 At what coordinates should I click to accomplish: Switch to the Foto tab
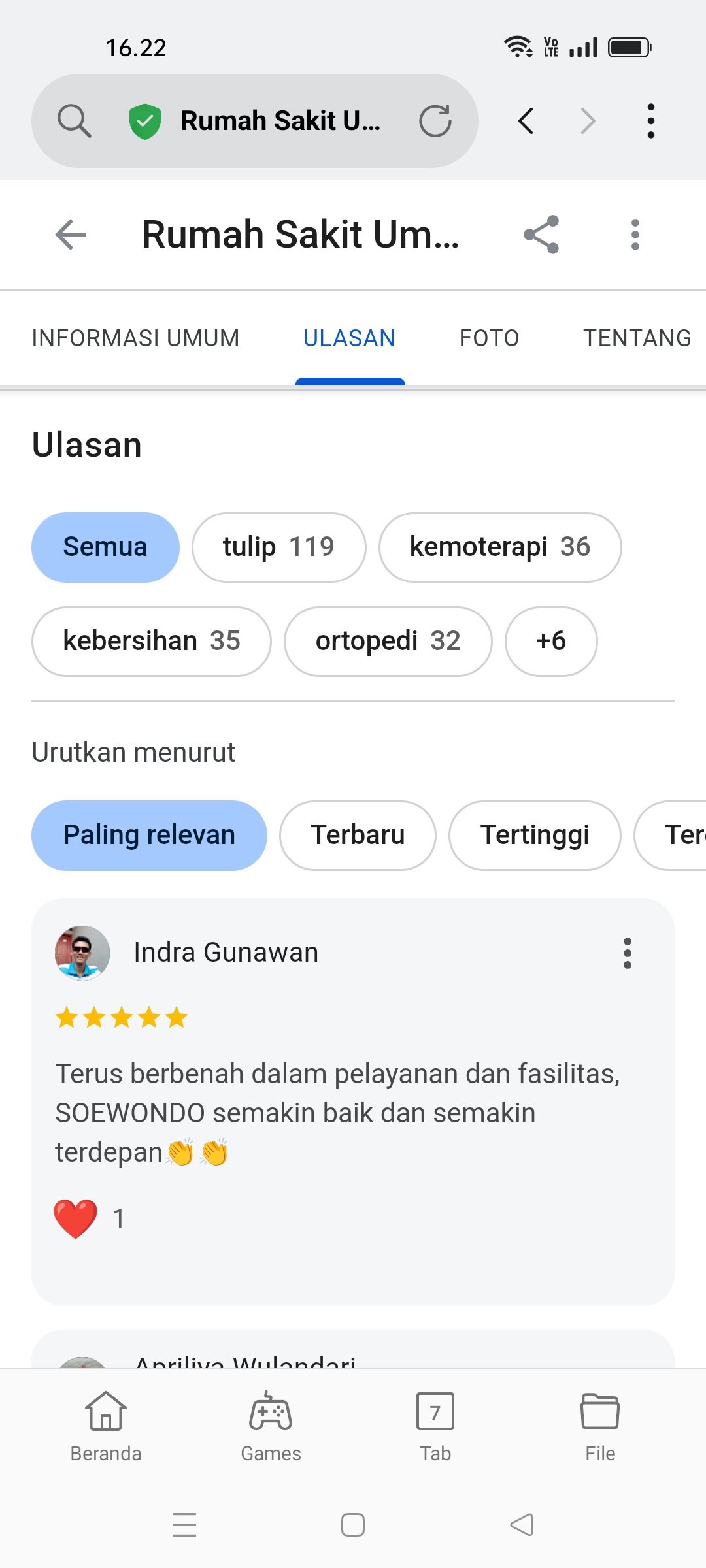[489, 338]
